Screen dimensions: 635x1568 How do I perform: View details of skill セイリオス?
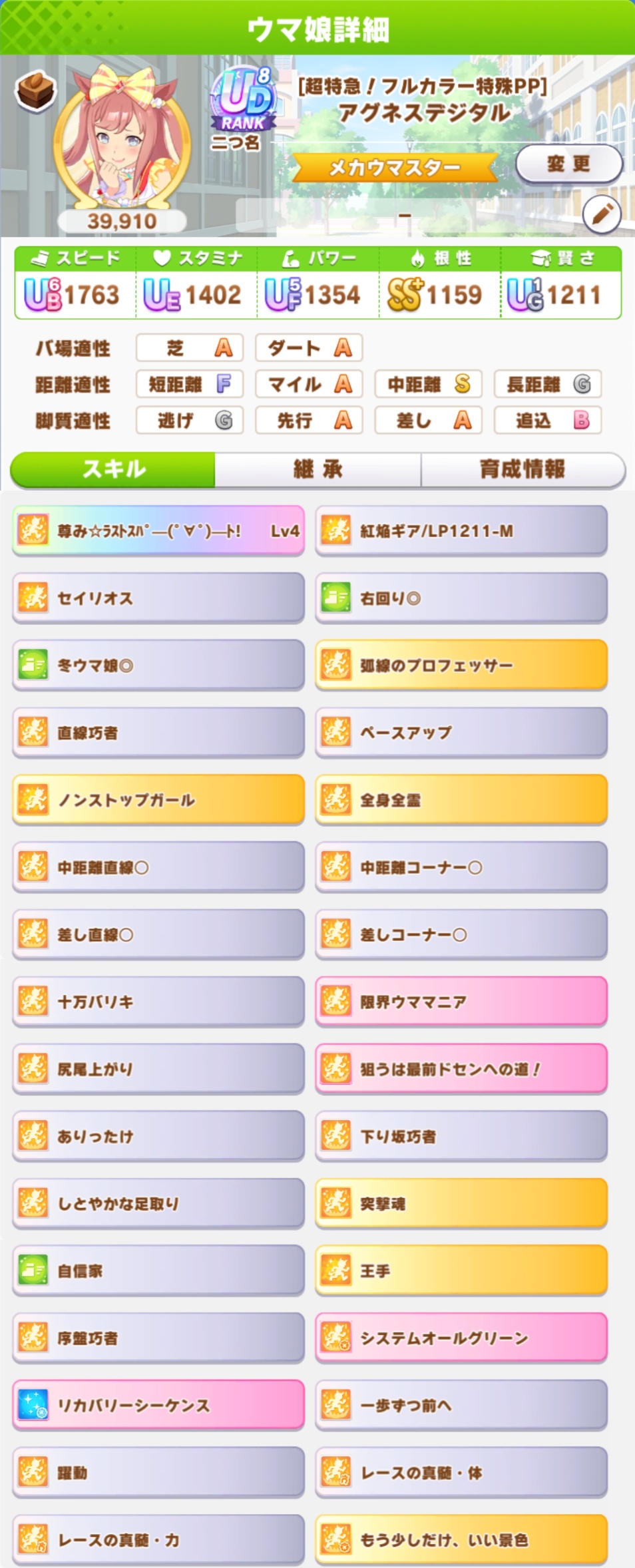pyautogui.click(x=158, y=598)
